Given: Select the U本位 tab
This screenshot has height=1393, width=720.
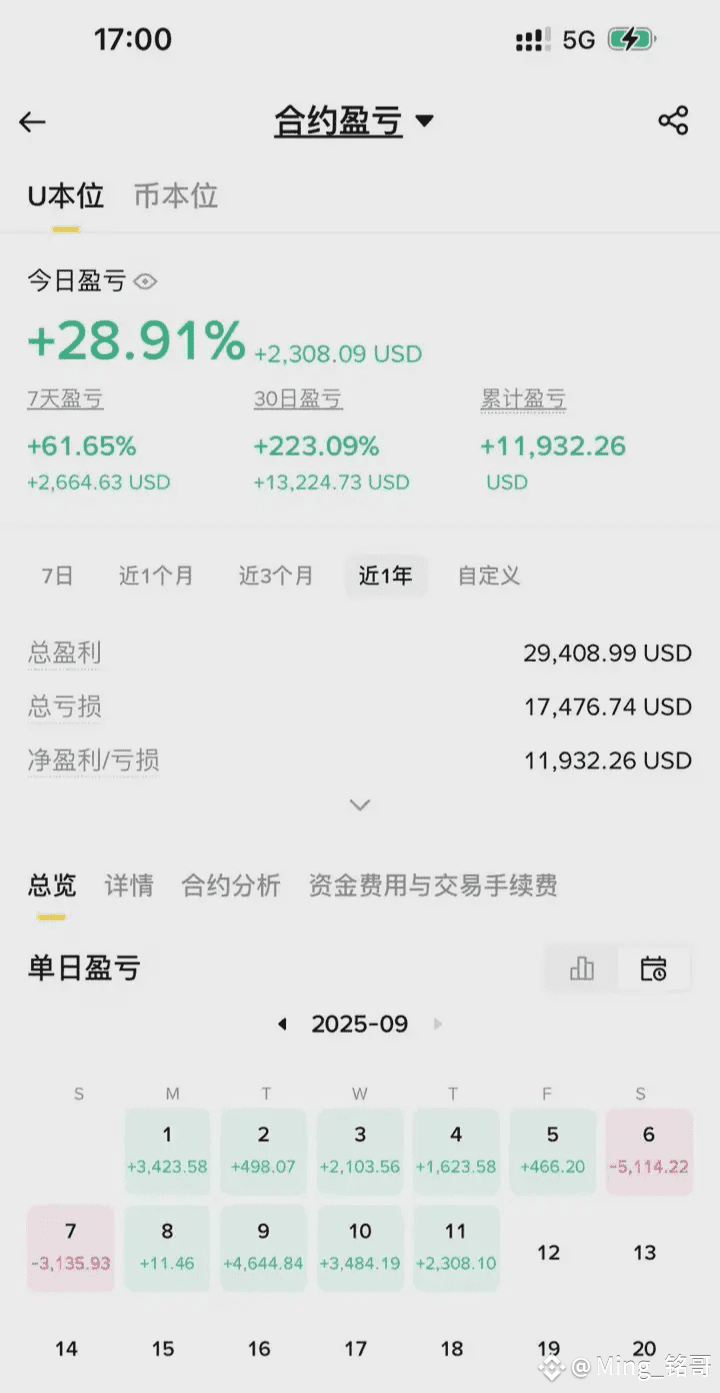Looking at the screenshot, I should (x=66, y=196).
